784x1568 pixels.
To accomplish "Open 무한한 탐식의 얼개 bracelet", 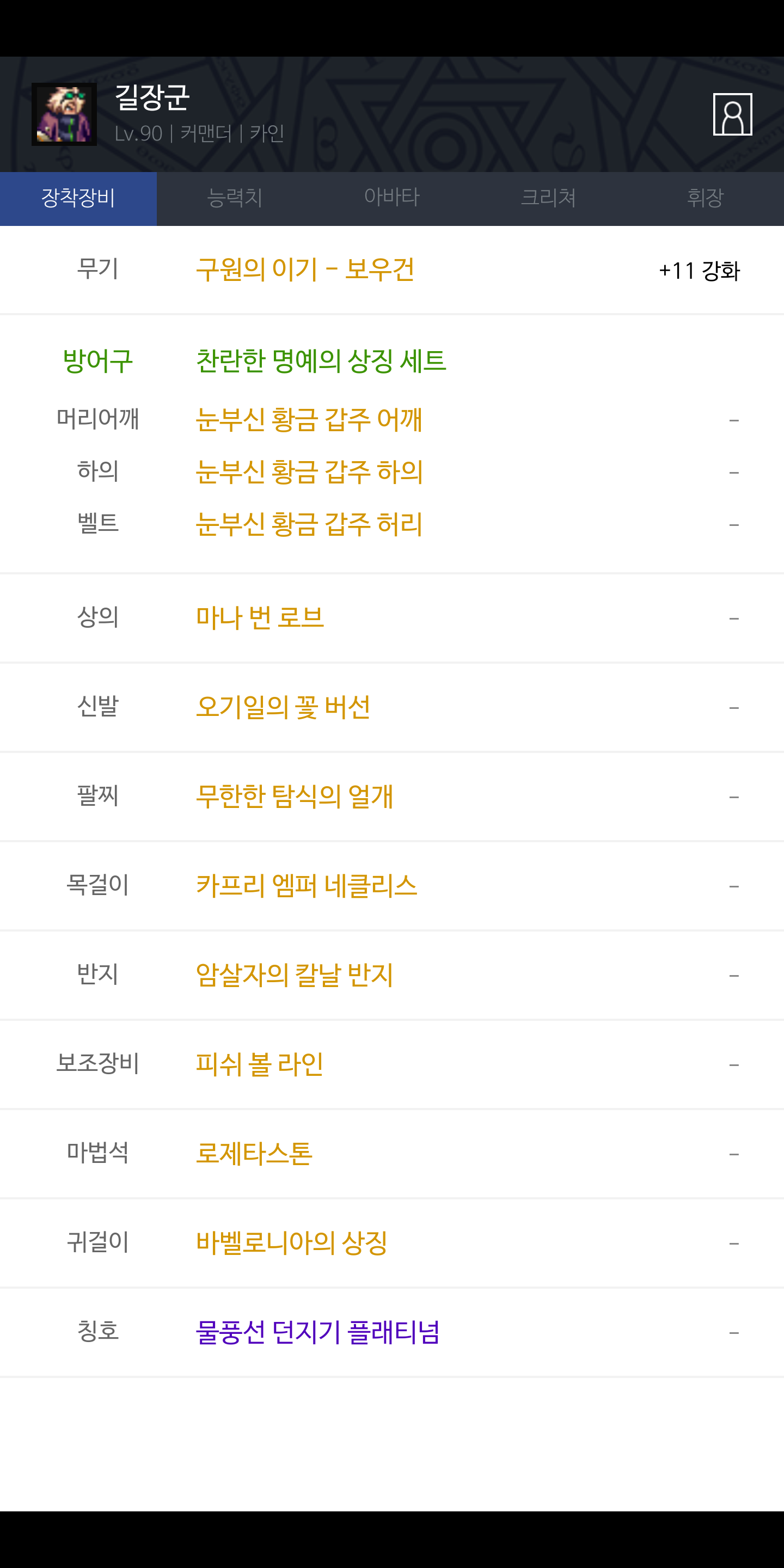I will pos(295,797).
